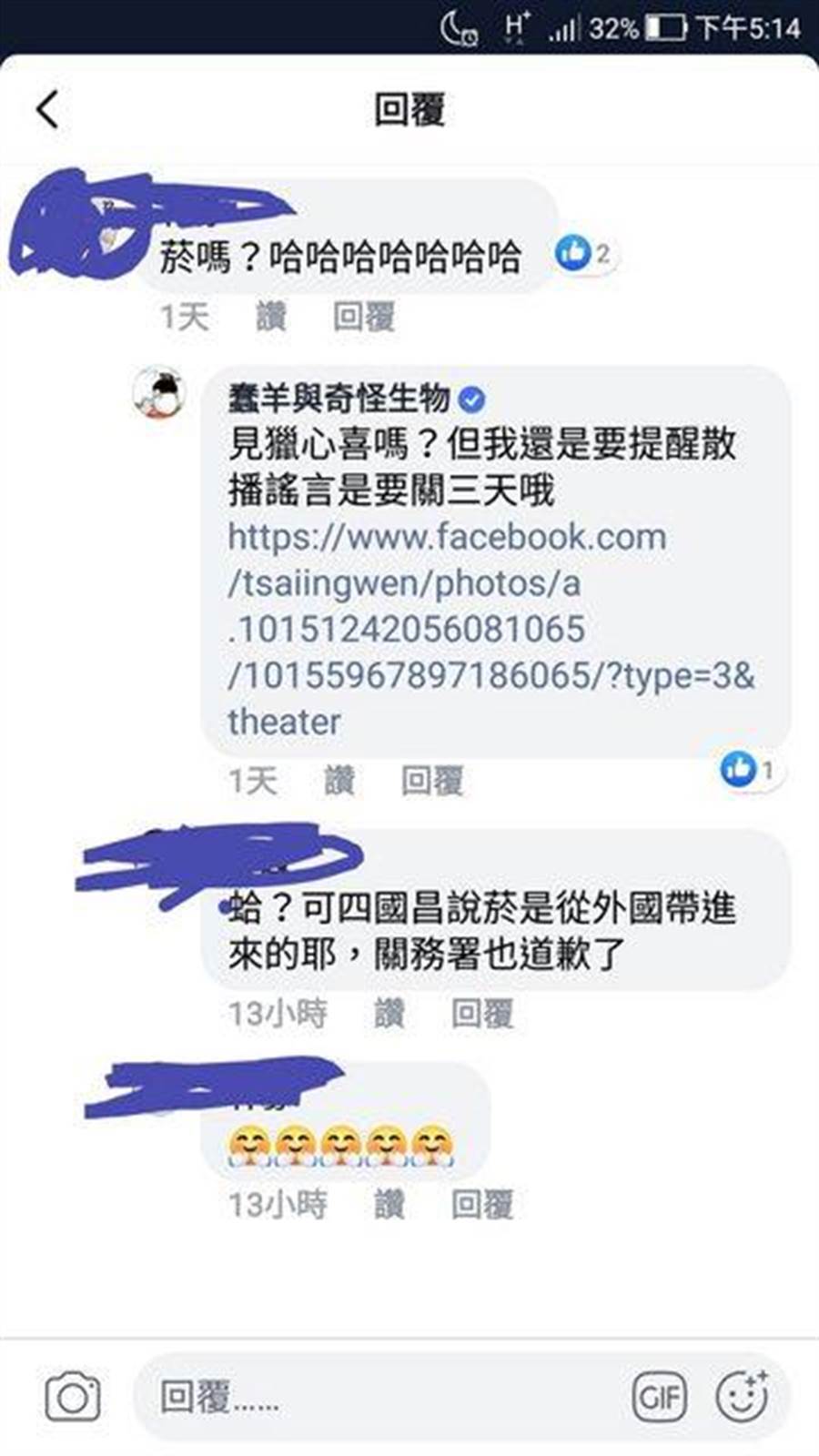Go back from the 回覆 screen

pyautogui.click(x=47, y=110)
